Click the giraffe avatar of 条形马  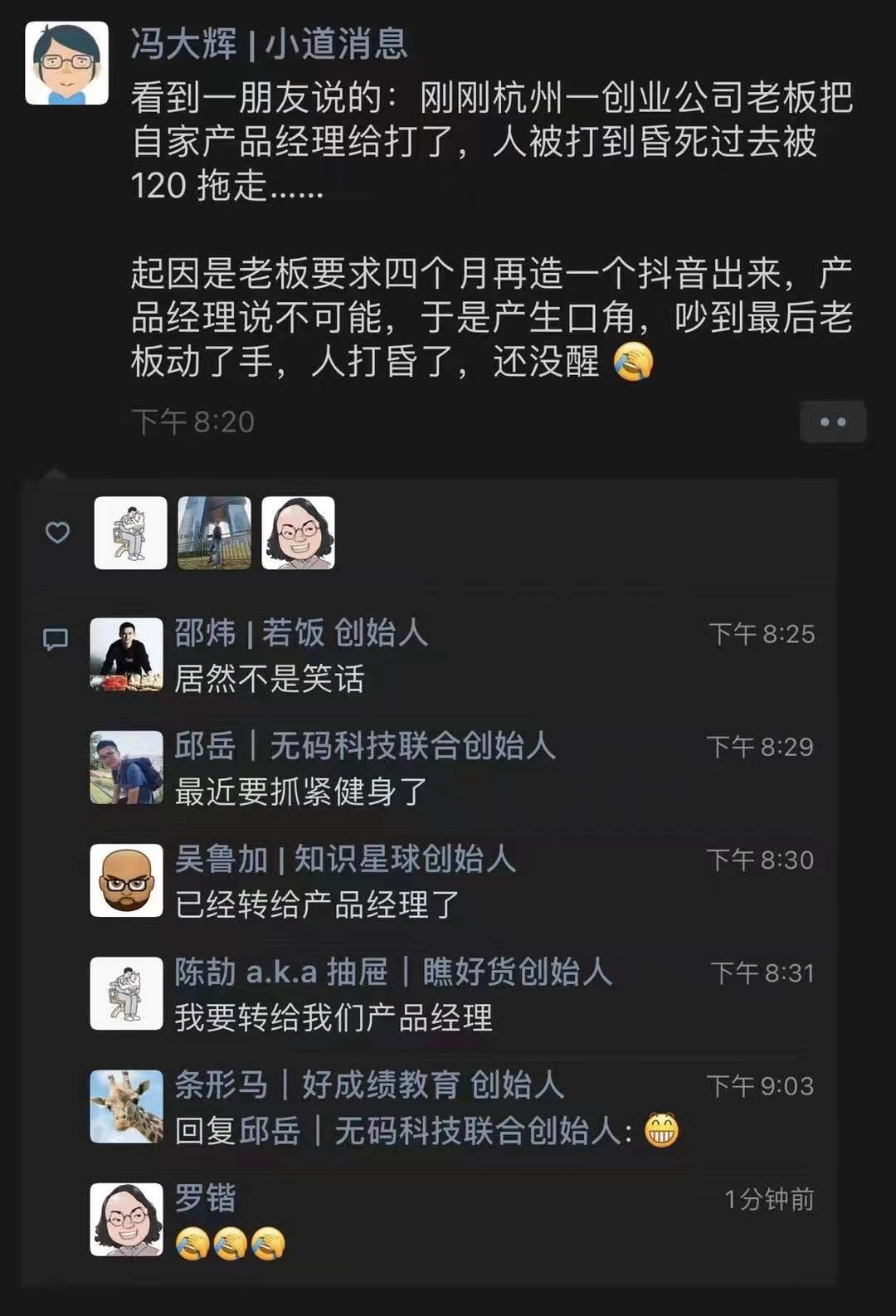click(125, 1104)
